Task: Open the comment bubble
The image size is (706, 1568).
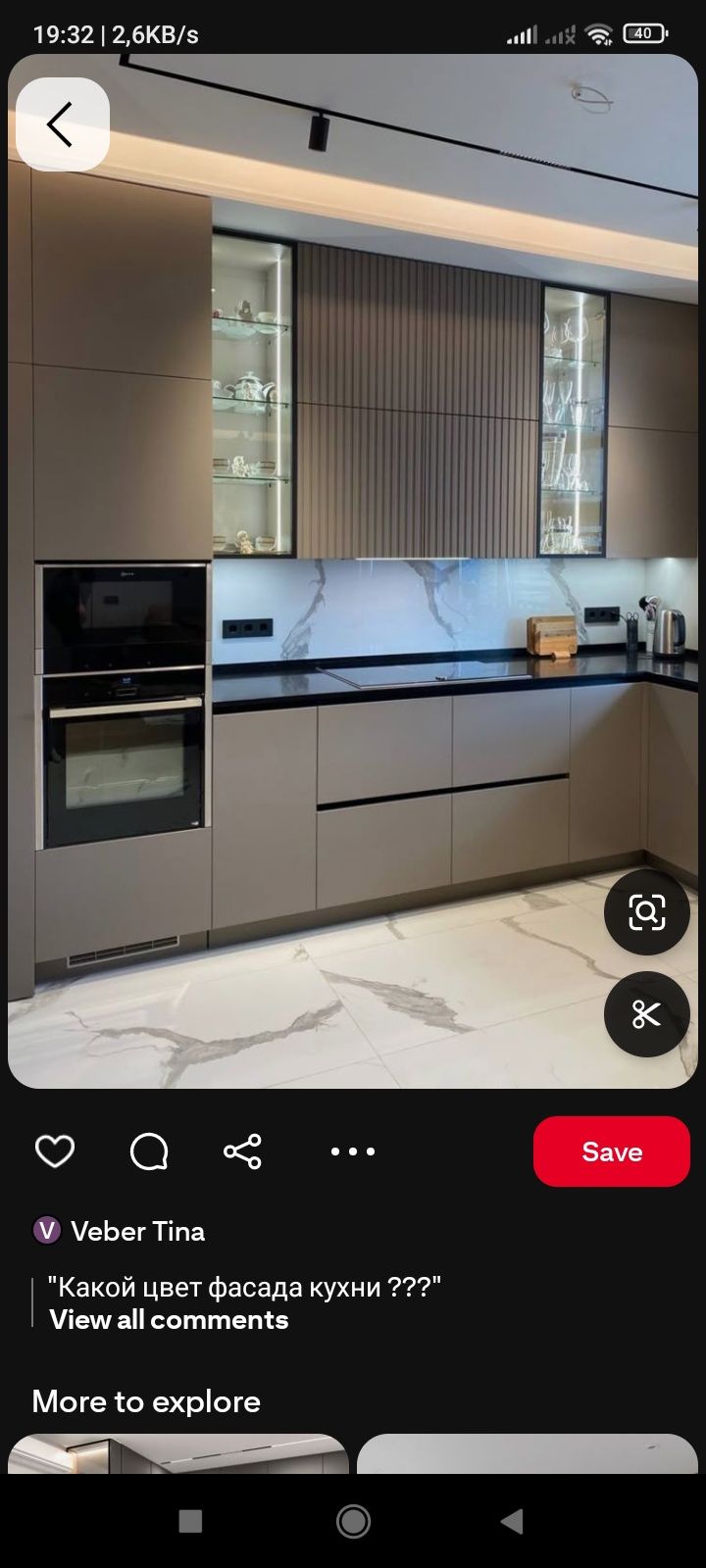Action: (x=149, y=1151)
